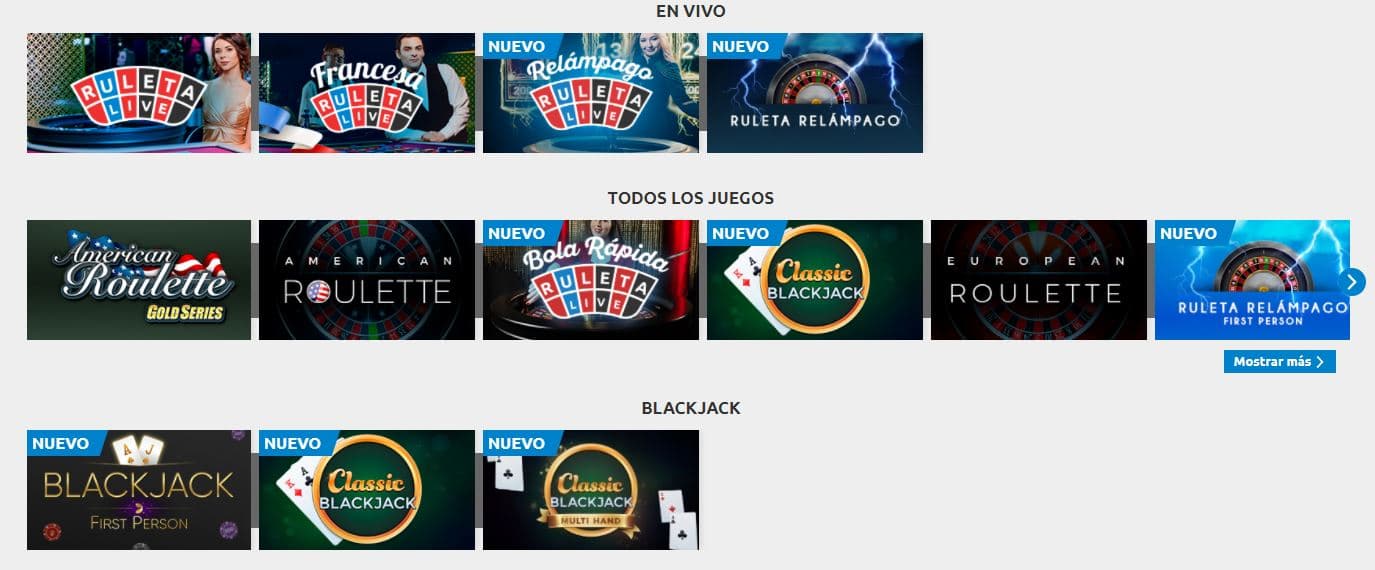
Task: Open Francesa Ruleta Live game
Action: click(366, 93)
